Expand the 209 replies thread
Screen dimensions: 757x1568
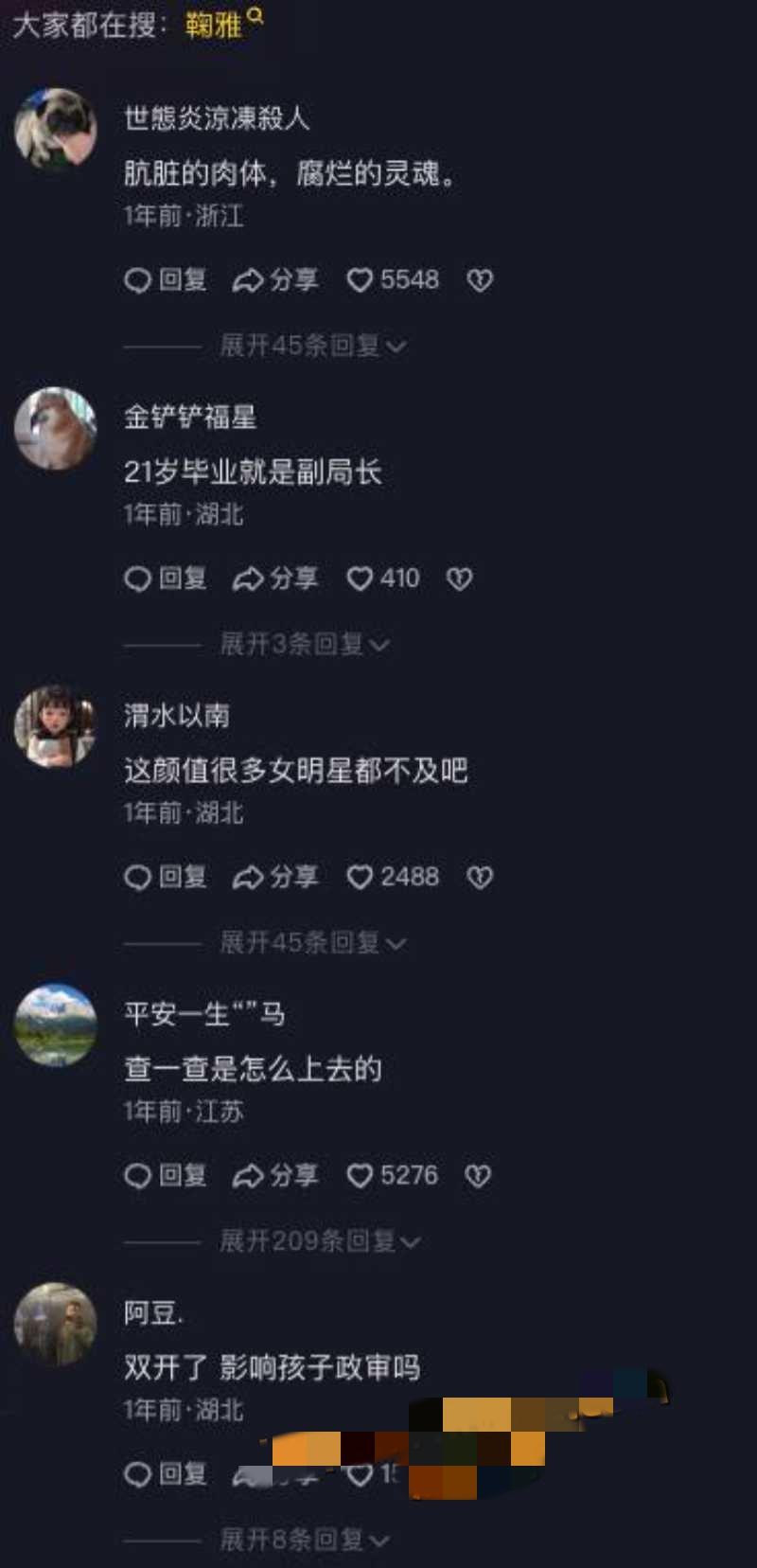(320, 1241)
